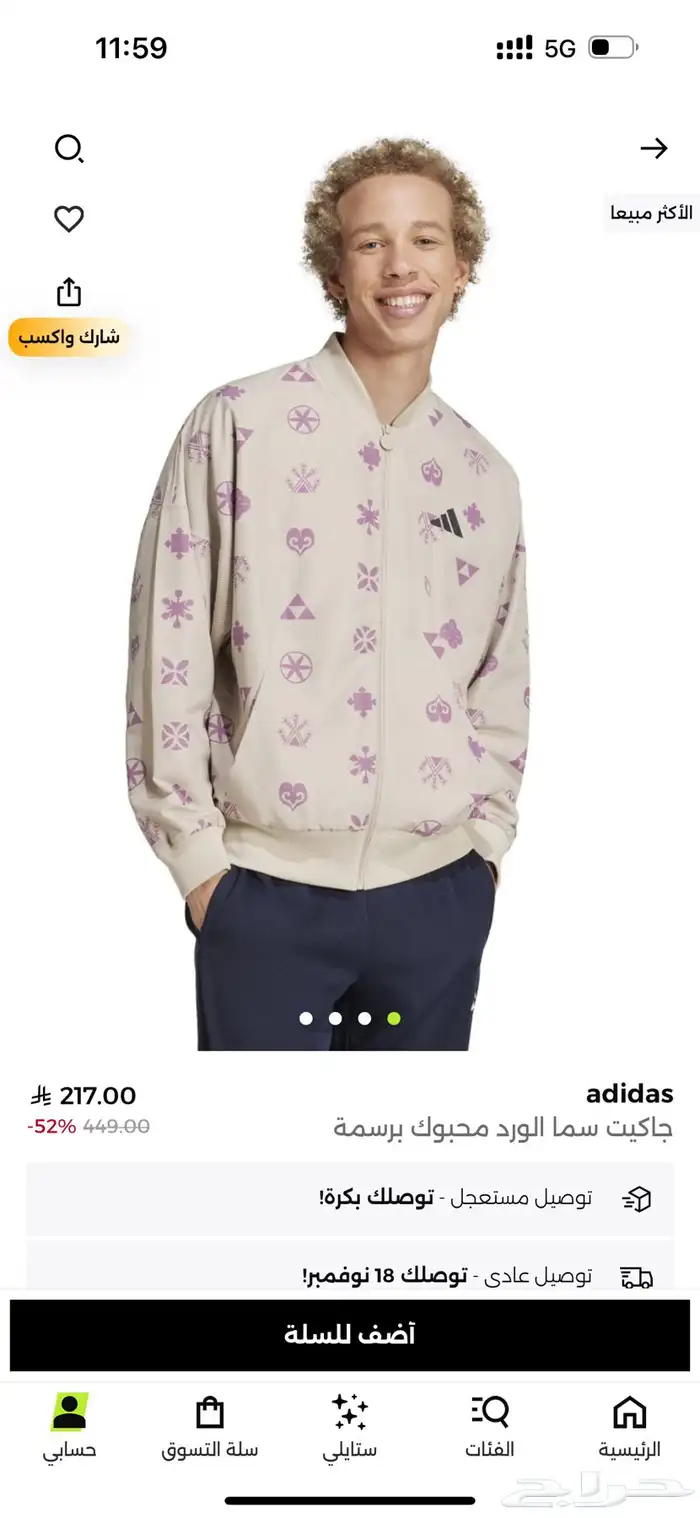
Task: Add jacket to wishlist with heart icon
Action: [68, 219]
